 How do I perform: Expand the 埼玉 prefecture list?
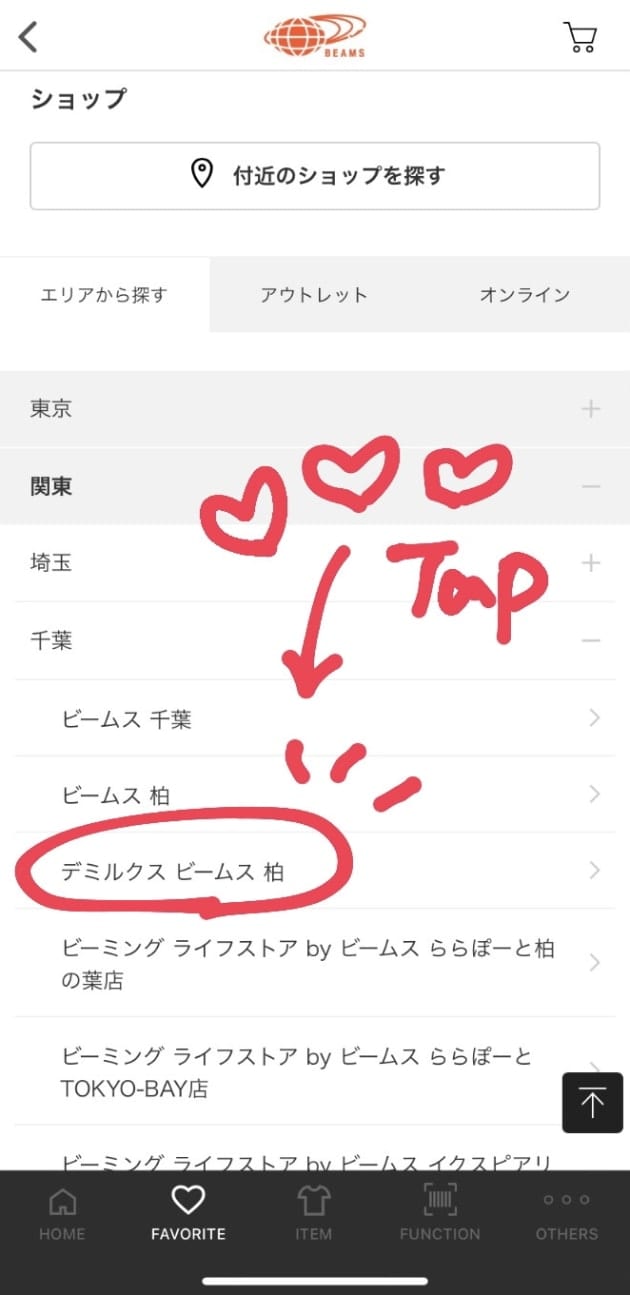tap(315, 563)
